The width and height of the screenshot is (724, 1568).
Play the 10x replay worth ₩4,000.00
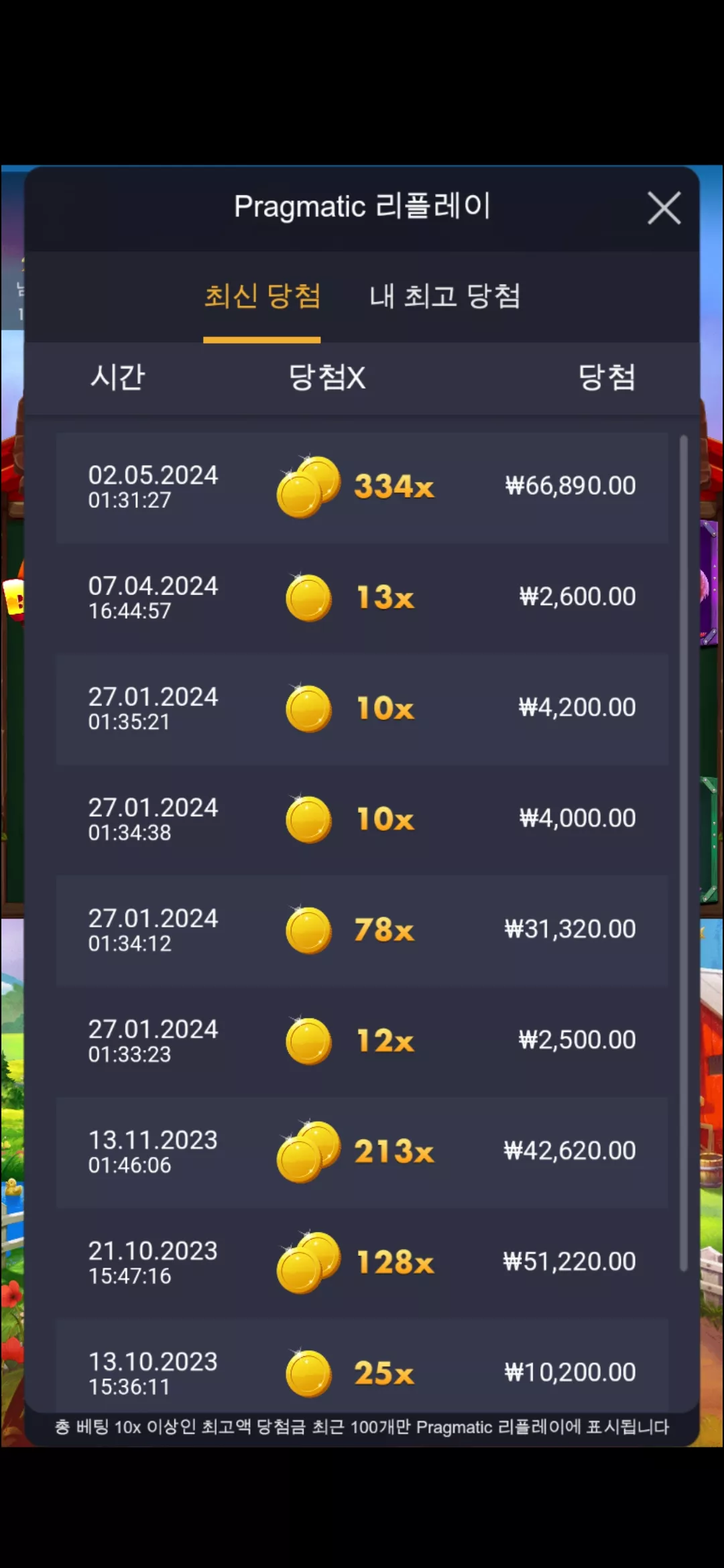pos(362,820)
